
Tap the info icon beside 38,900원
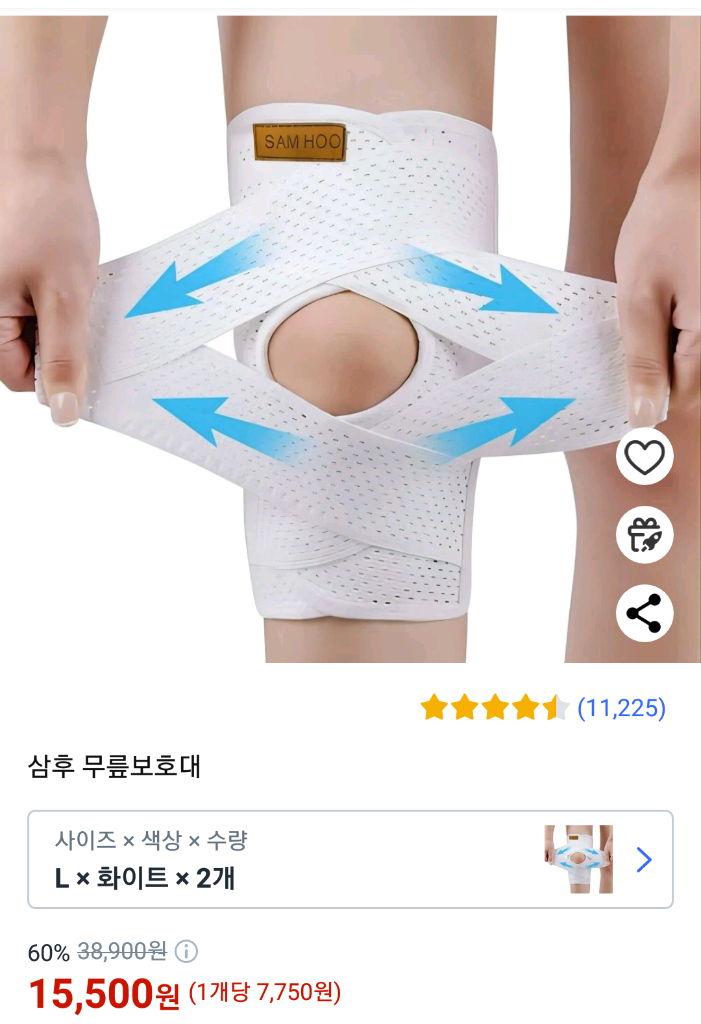pos(187,951)
